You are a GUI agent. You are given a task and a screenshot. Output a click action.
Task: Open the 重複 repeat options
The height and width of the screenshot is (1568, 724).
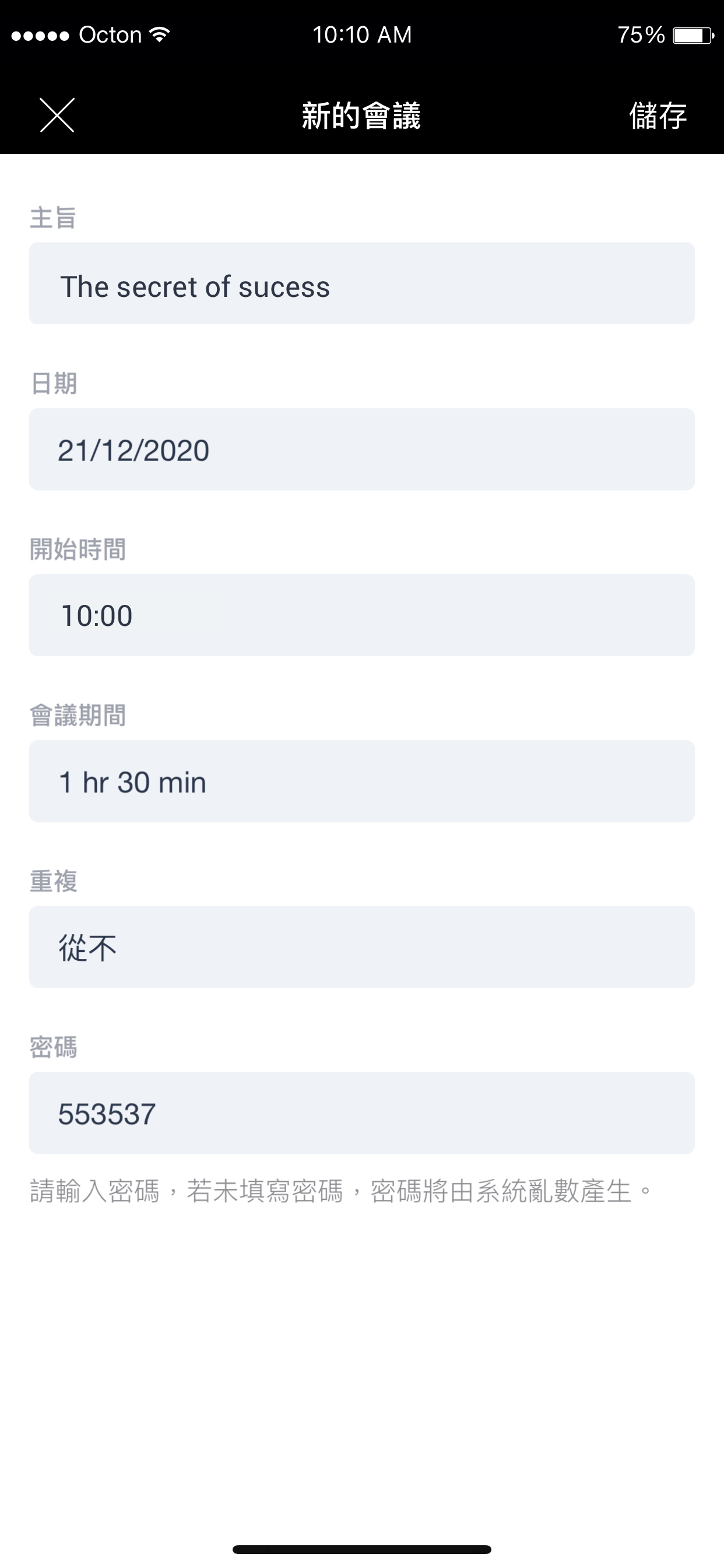pyautogui.click(x=362, y=947)
